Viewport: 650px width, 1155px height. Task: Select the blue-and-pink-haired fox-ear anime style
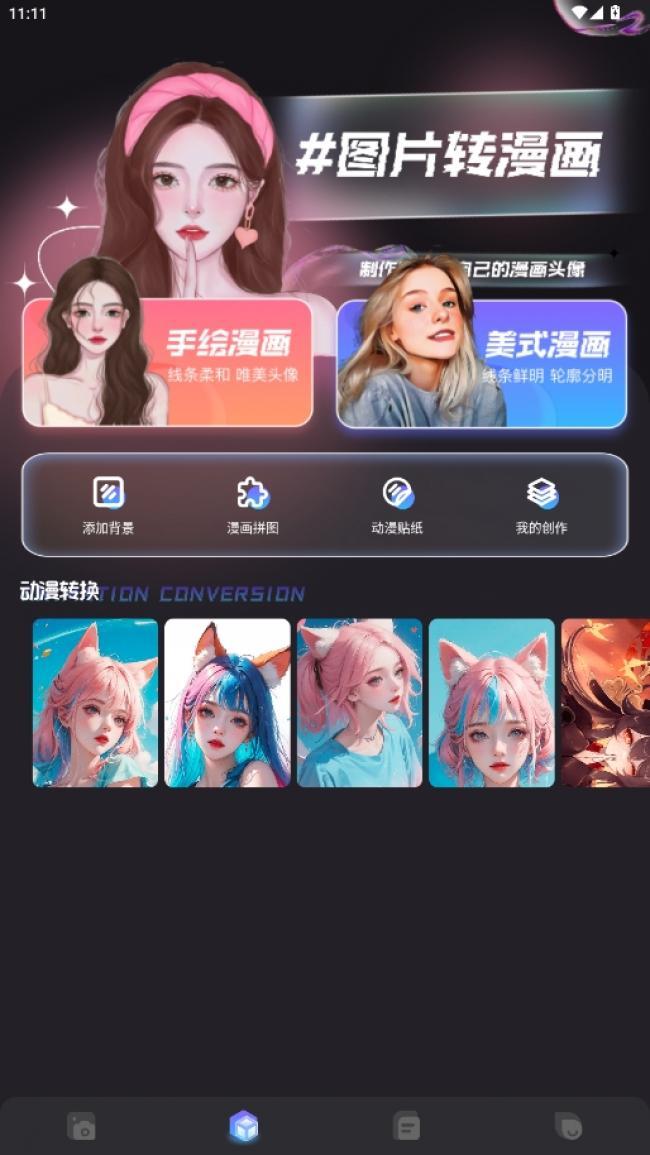(227, 702)
